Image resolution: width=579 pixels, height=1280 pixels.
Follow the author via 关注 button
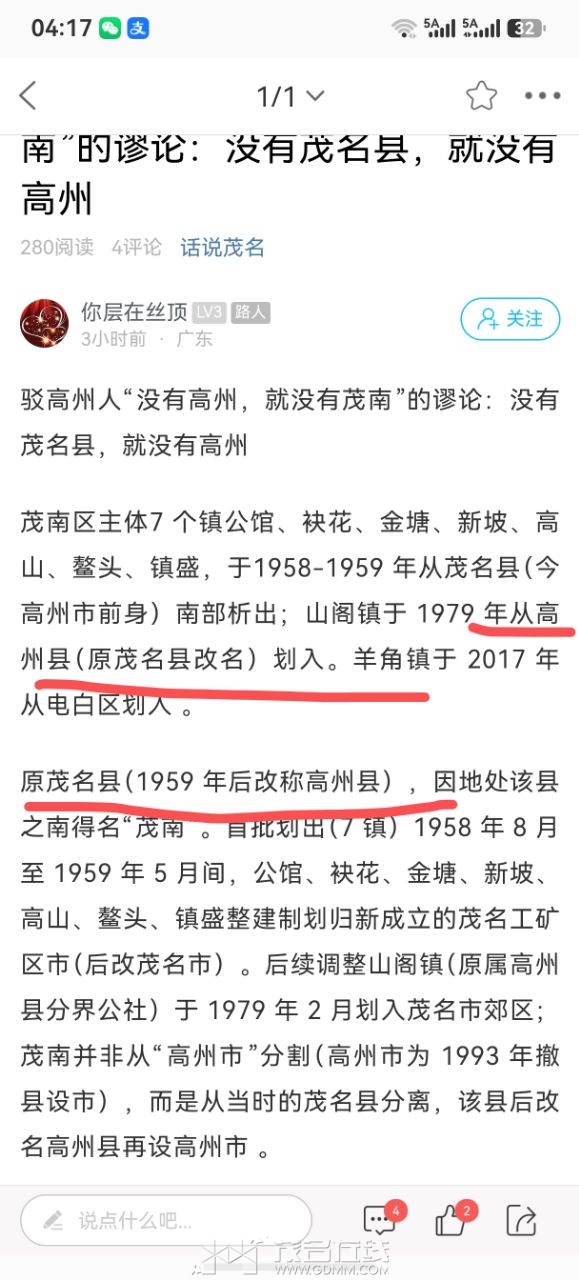(510, 319)
